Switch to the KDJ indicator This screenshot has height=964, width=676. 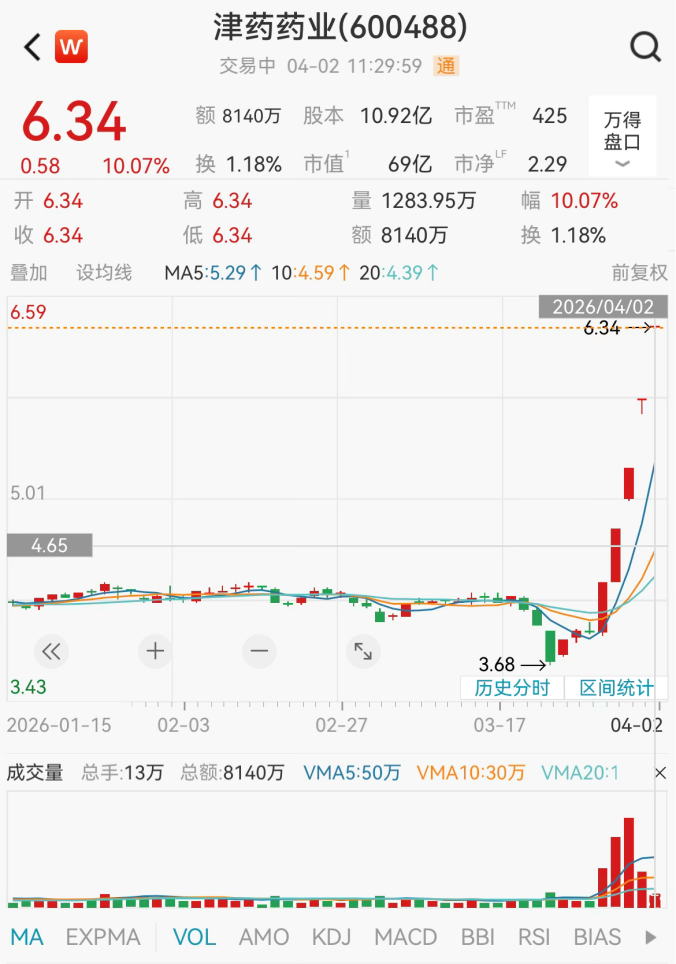click(x=332, y=937)
